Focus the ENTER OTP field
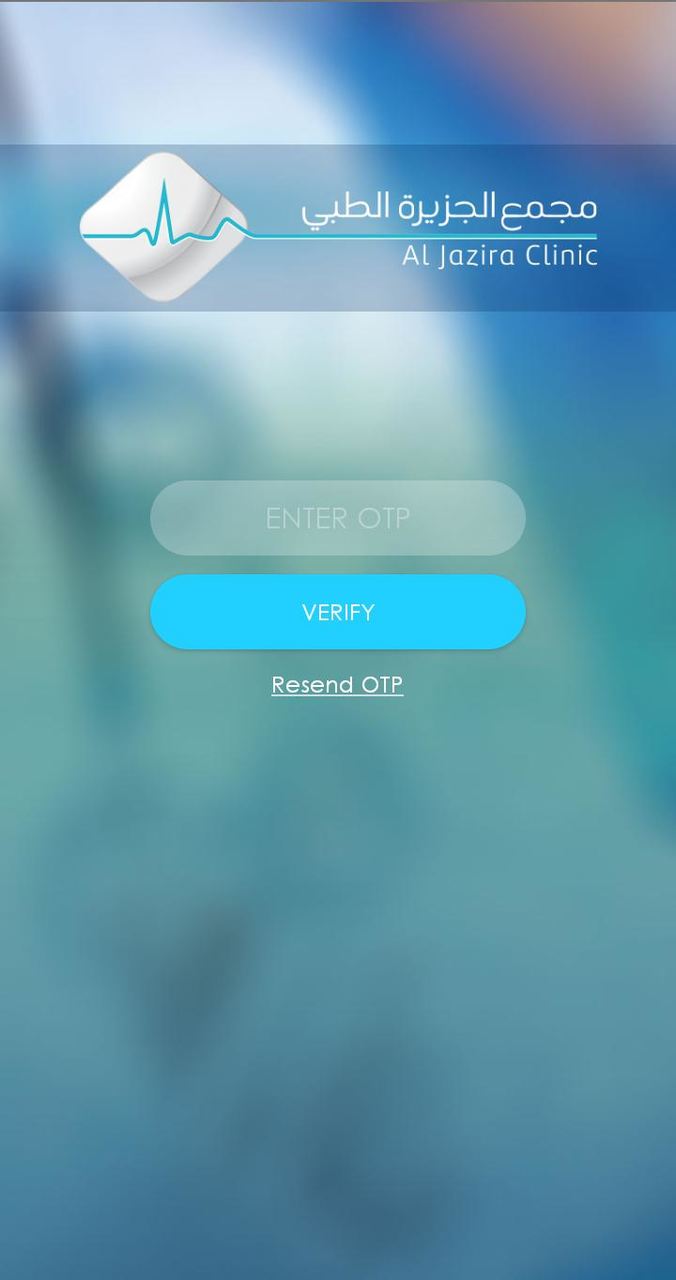 pos(337,518)
